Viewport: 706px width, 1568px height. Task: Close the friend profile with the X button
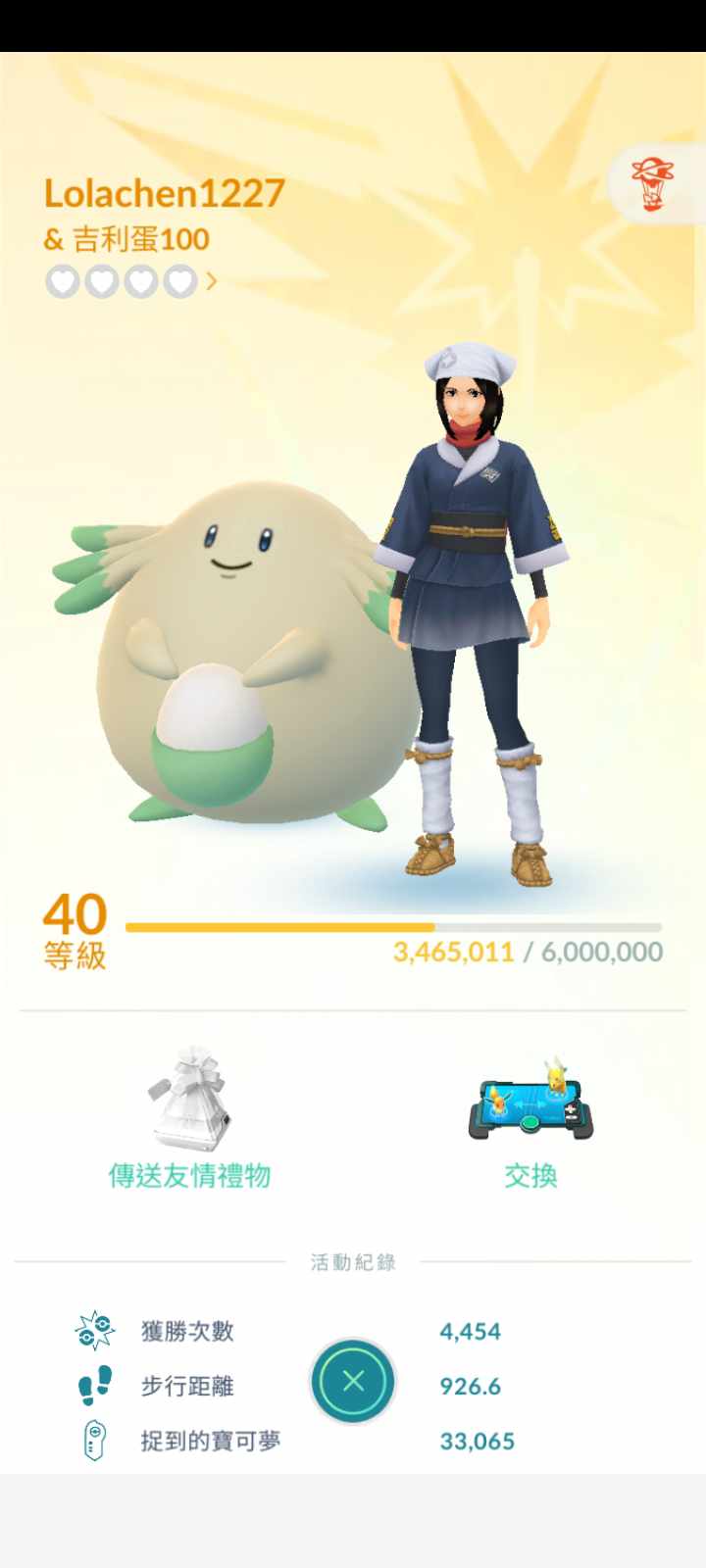(353, 1381)
